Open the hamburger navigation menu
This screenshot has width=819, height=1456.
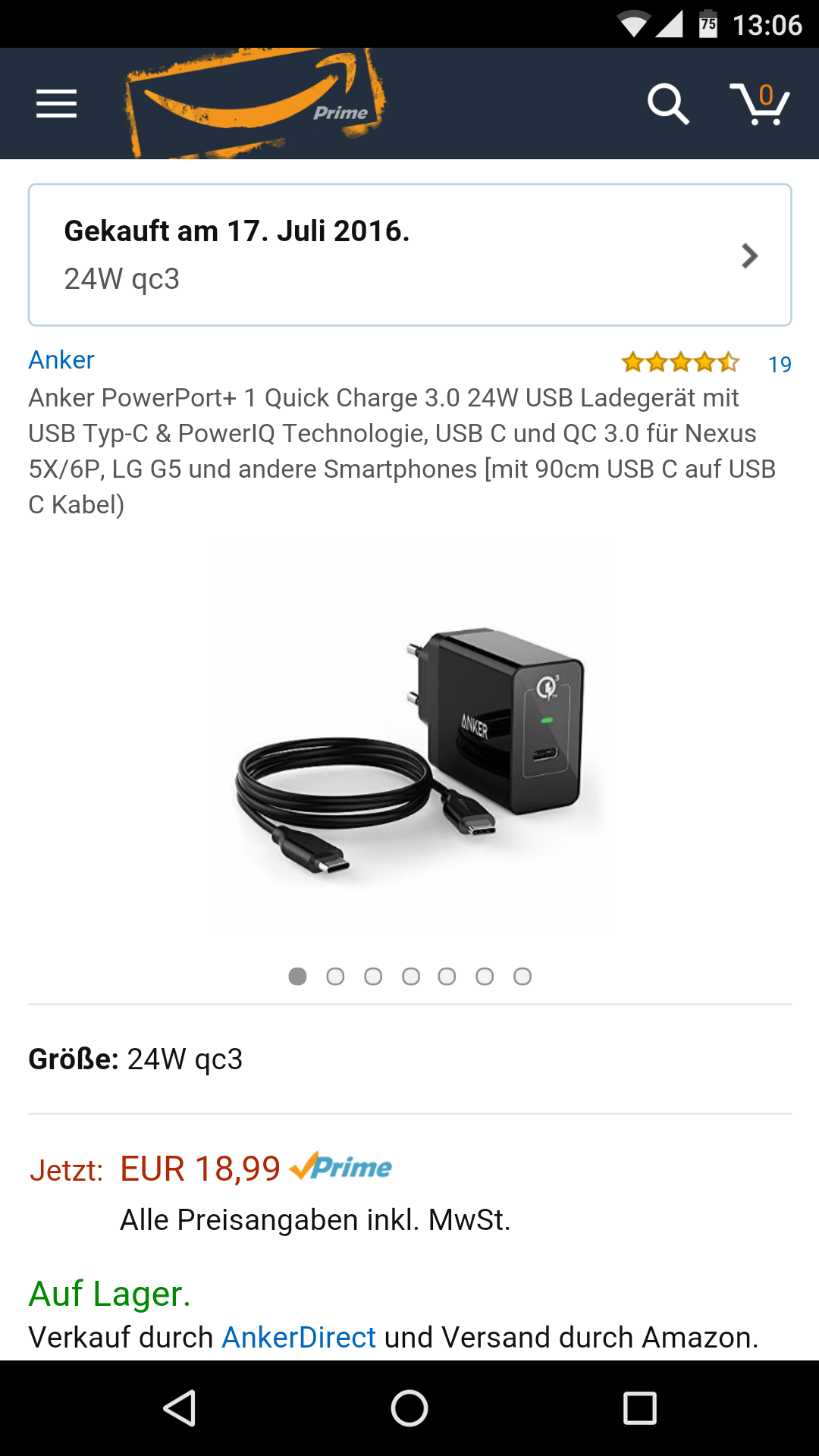[x=56, y=104]
